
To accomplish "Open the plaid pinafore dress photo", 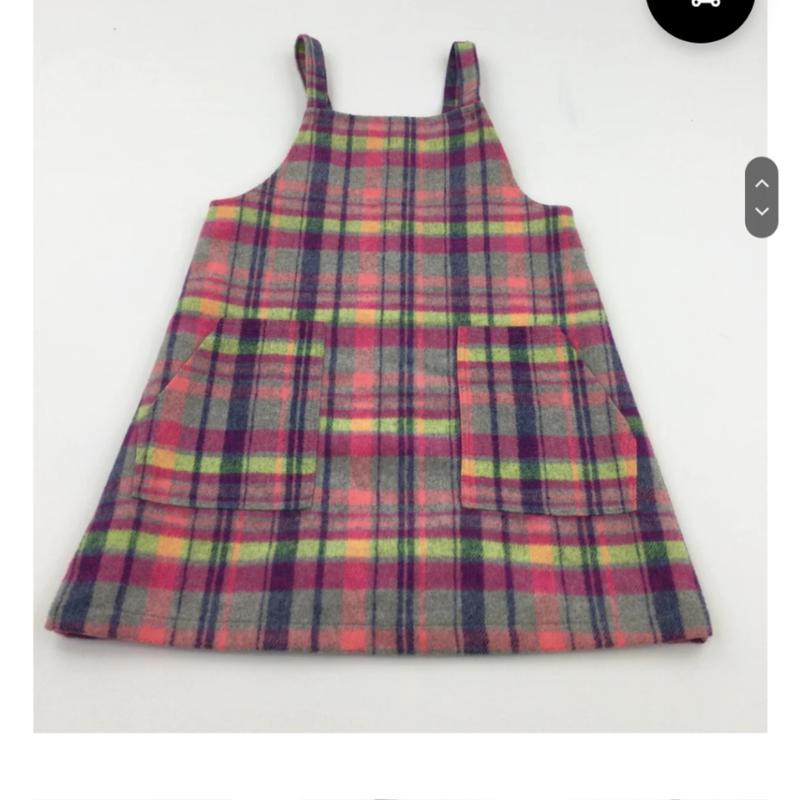I will (400, 366).
